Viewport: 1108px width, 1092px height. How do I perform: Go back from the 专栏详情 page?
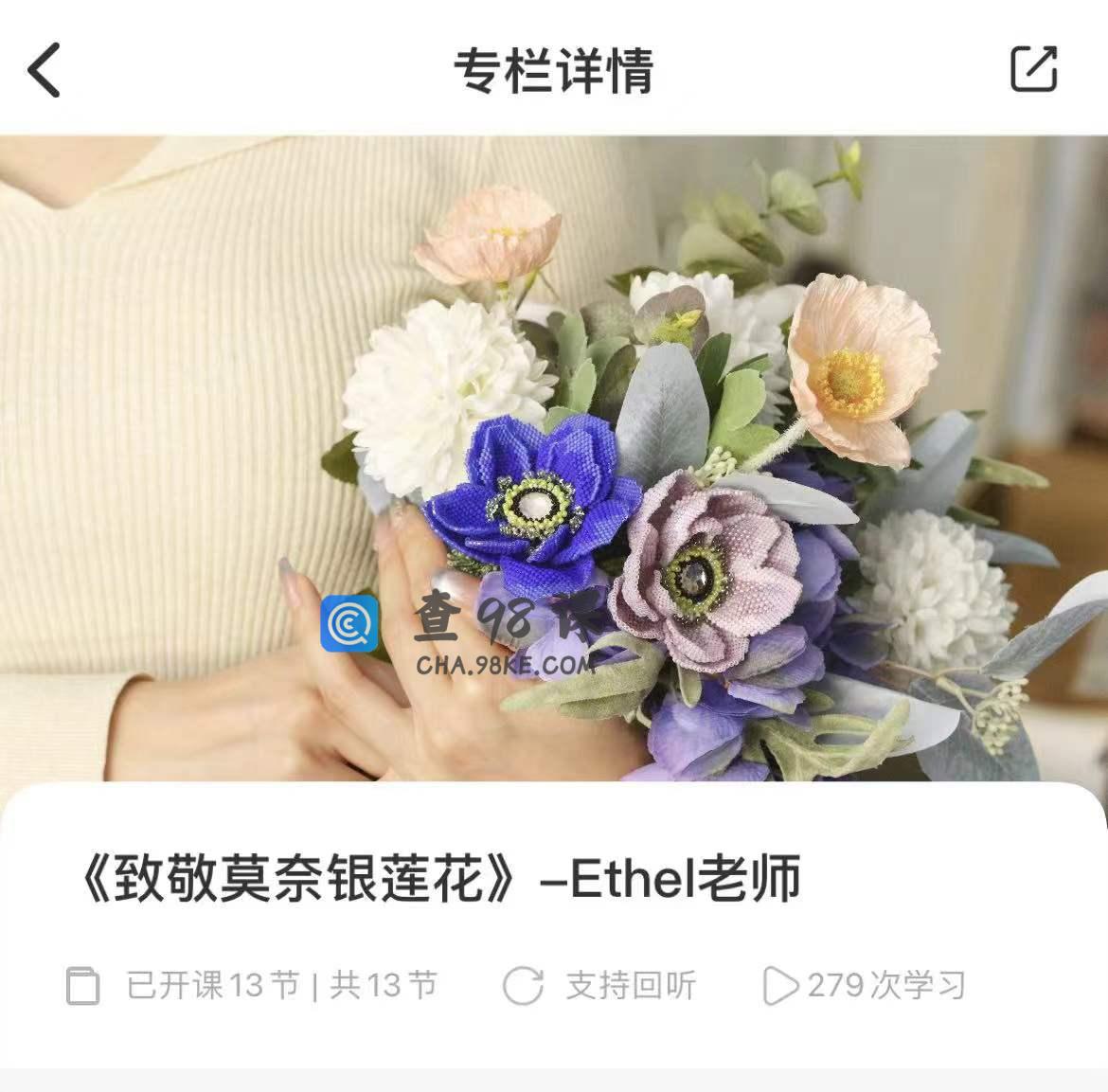pyautogui.click(x=45, y=70)
